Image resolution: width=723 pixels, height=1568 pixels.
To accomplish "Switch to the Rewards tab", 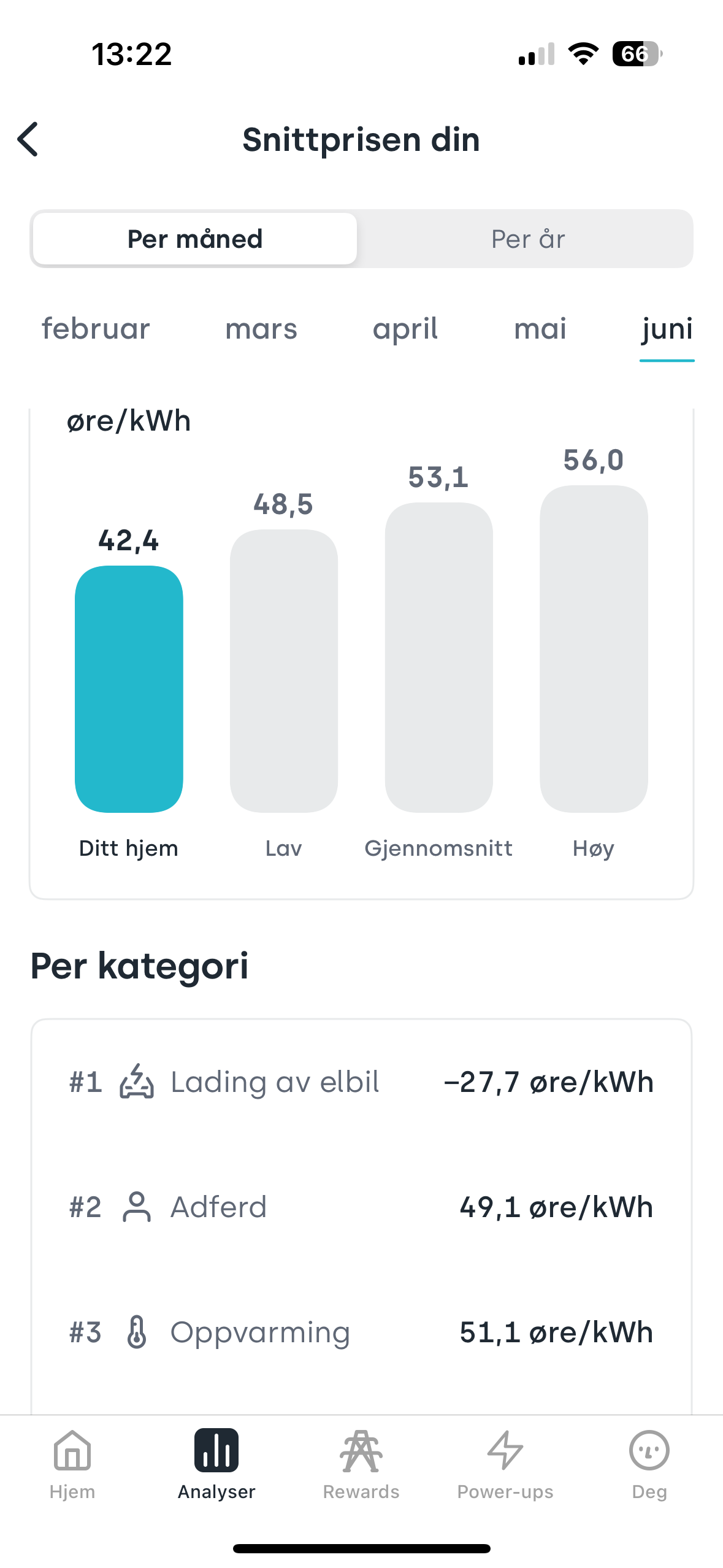I will pyautogui.click(x=361, y=1465).
